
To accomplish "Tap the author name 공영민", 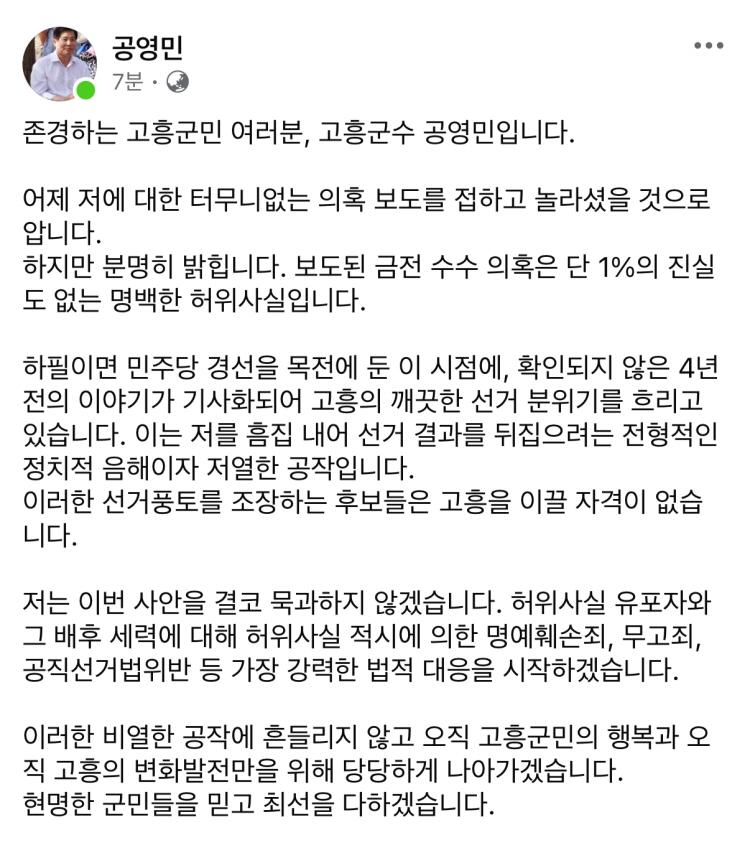I will click(x=149, y=46).
